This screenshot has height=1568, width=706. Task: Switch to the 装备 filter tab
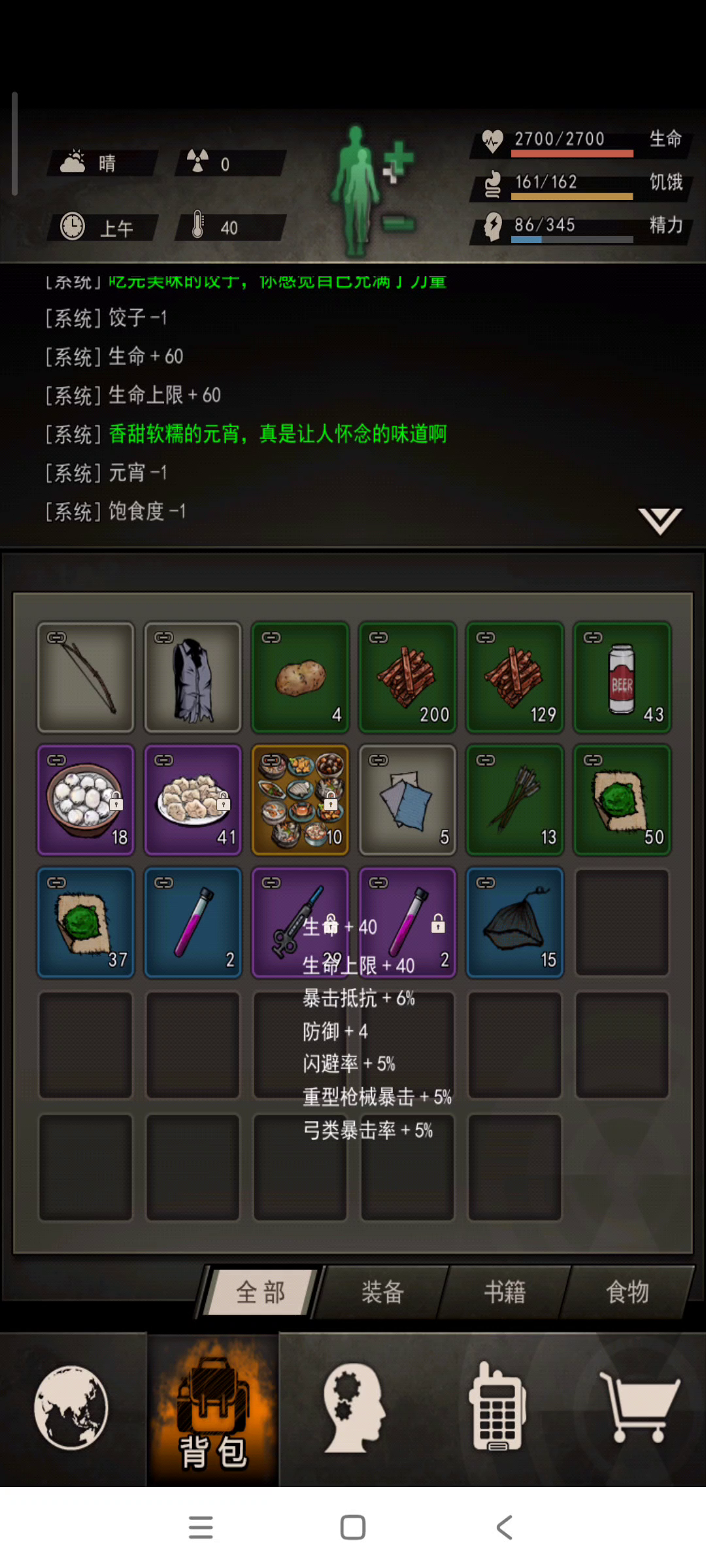(382, 1292)
